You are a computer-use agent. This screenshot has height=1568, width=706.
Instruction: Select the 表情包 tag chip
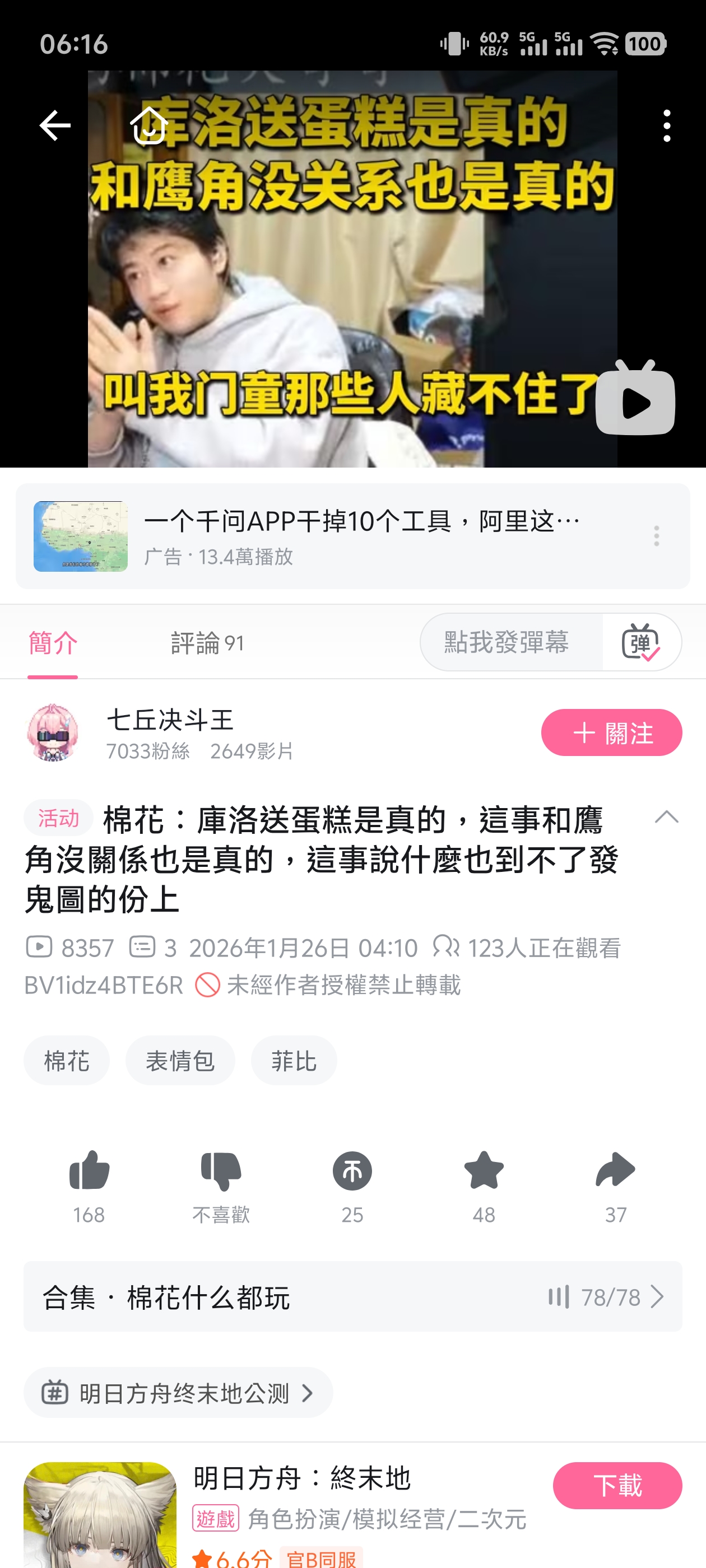point(180,1060)
